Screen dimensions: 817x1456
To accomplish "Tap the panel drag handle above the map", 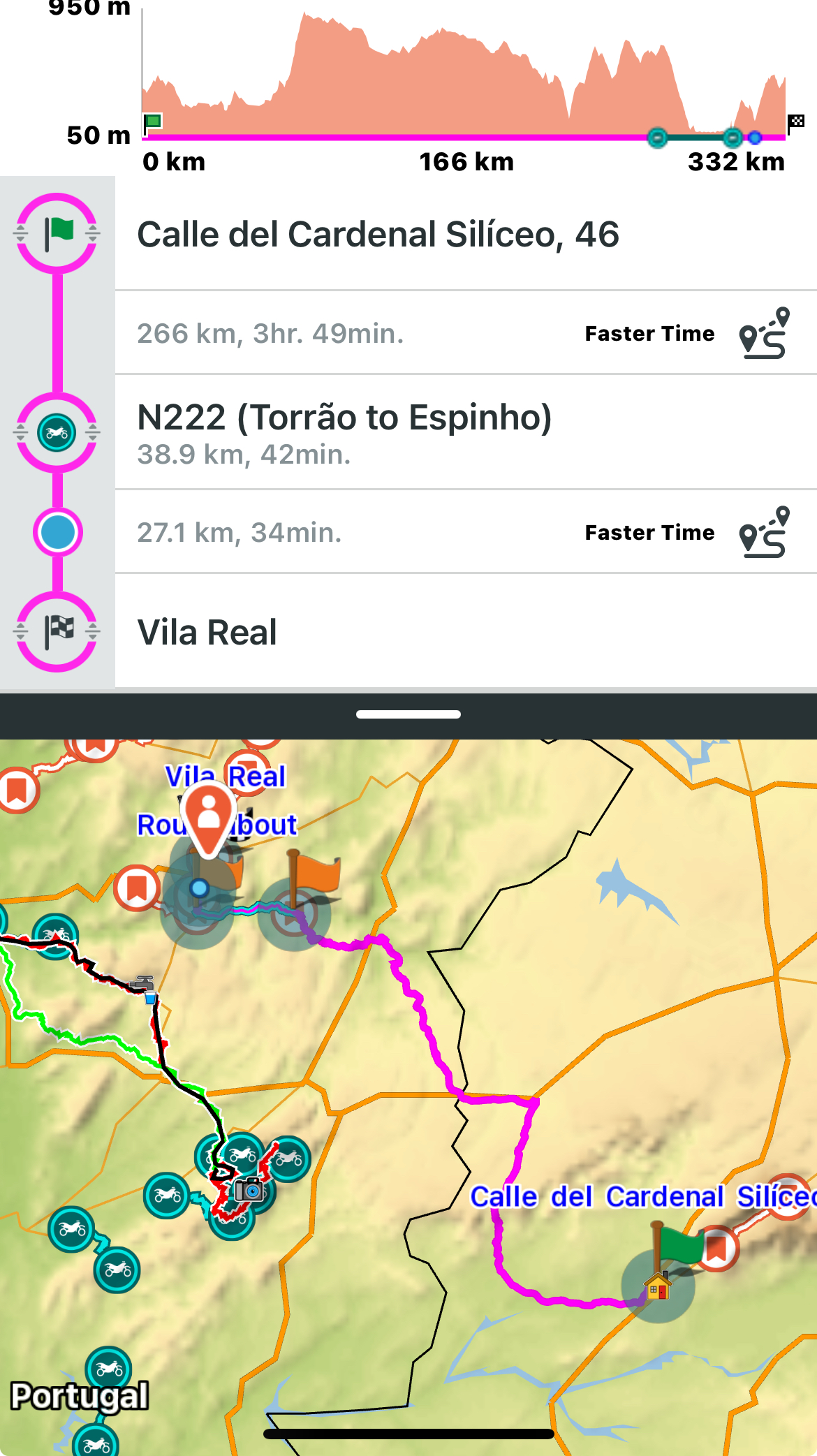I will pyautogui.click(x=408, y=714).
